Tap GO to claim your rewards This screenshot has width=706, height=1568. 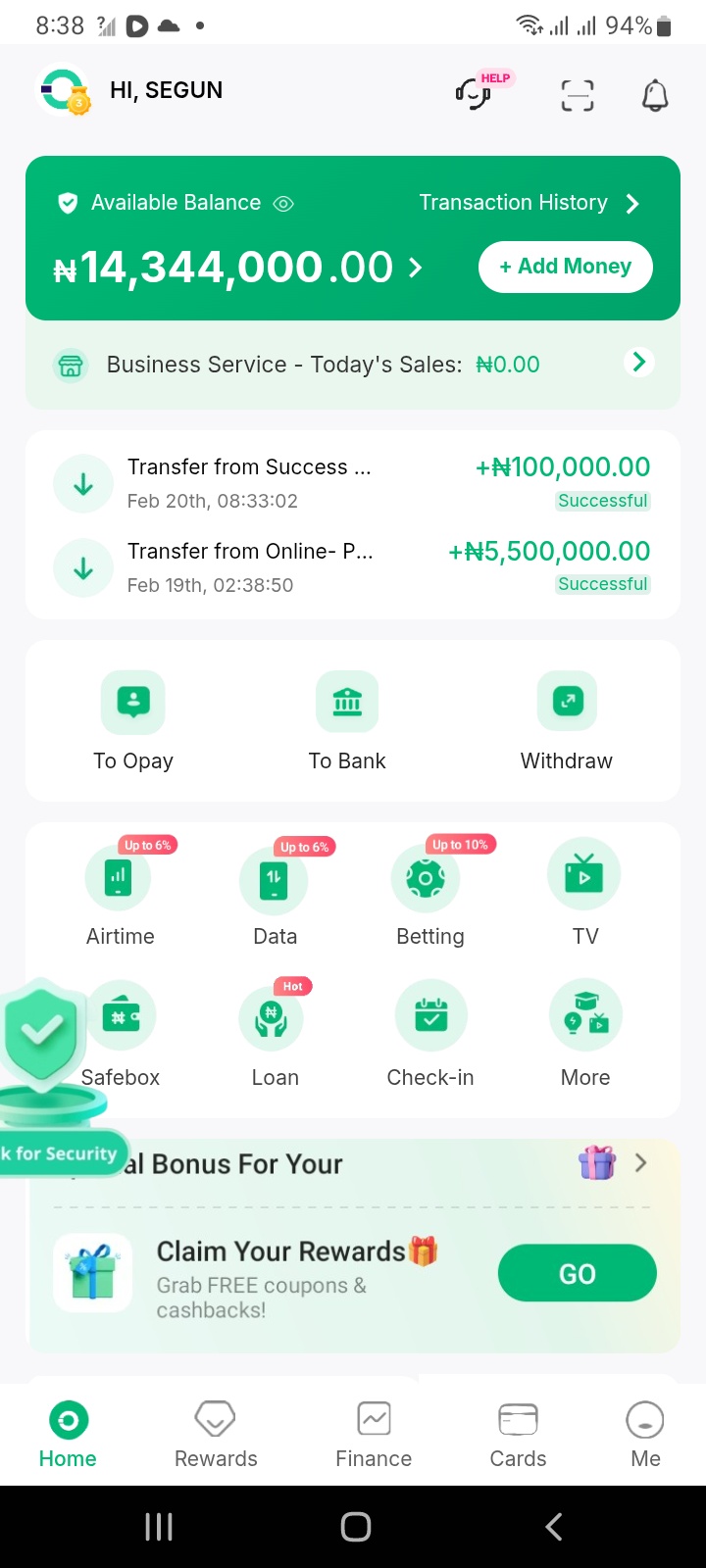click(x=577, y=1273)
